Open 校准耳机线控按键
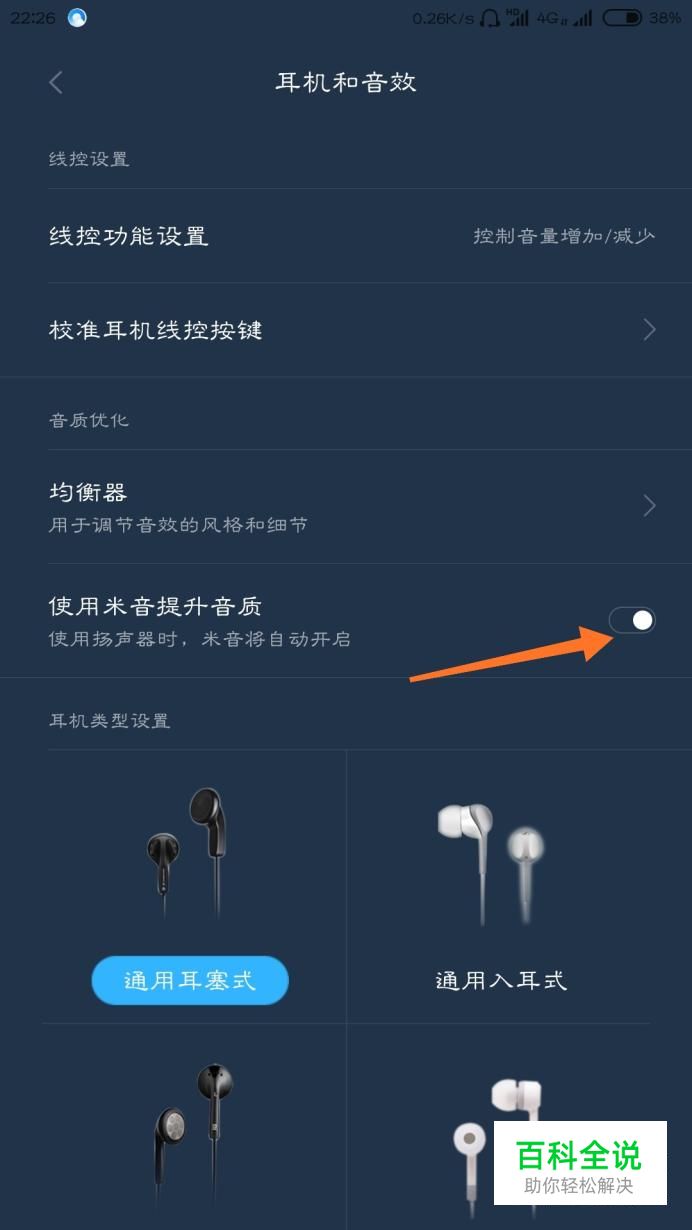The height and width of the screenshot is (1230, 692). click(x=346, y=330)
